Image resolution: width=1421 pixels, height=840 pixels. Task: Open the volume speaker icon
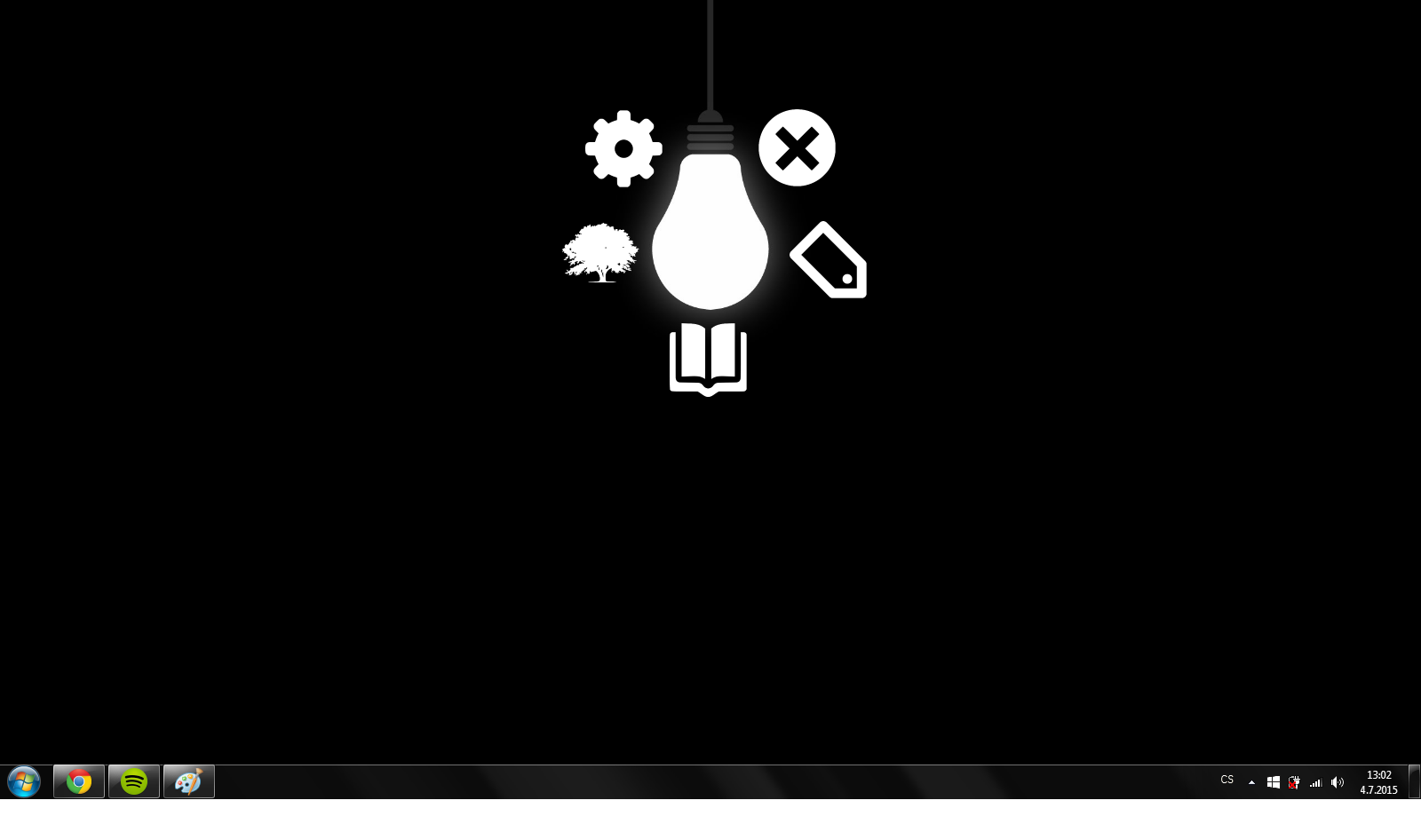click(1338, 782)
